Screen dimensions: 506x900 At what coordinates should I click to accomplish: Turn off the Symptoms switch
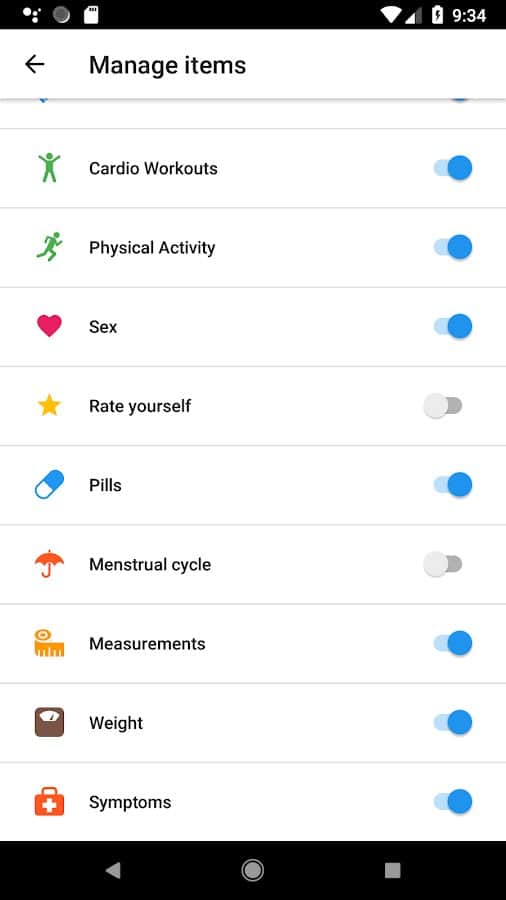(453, 802)
